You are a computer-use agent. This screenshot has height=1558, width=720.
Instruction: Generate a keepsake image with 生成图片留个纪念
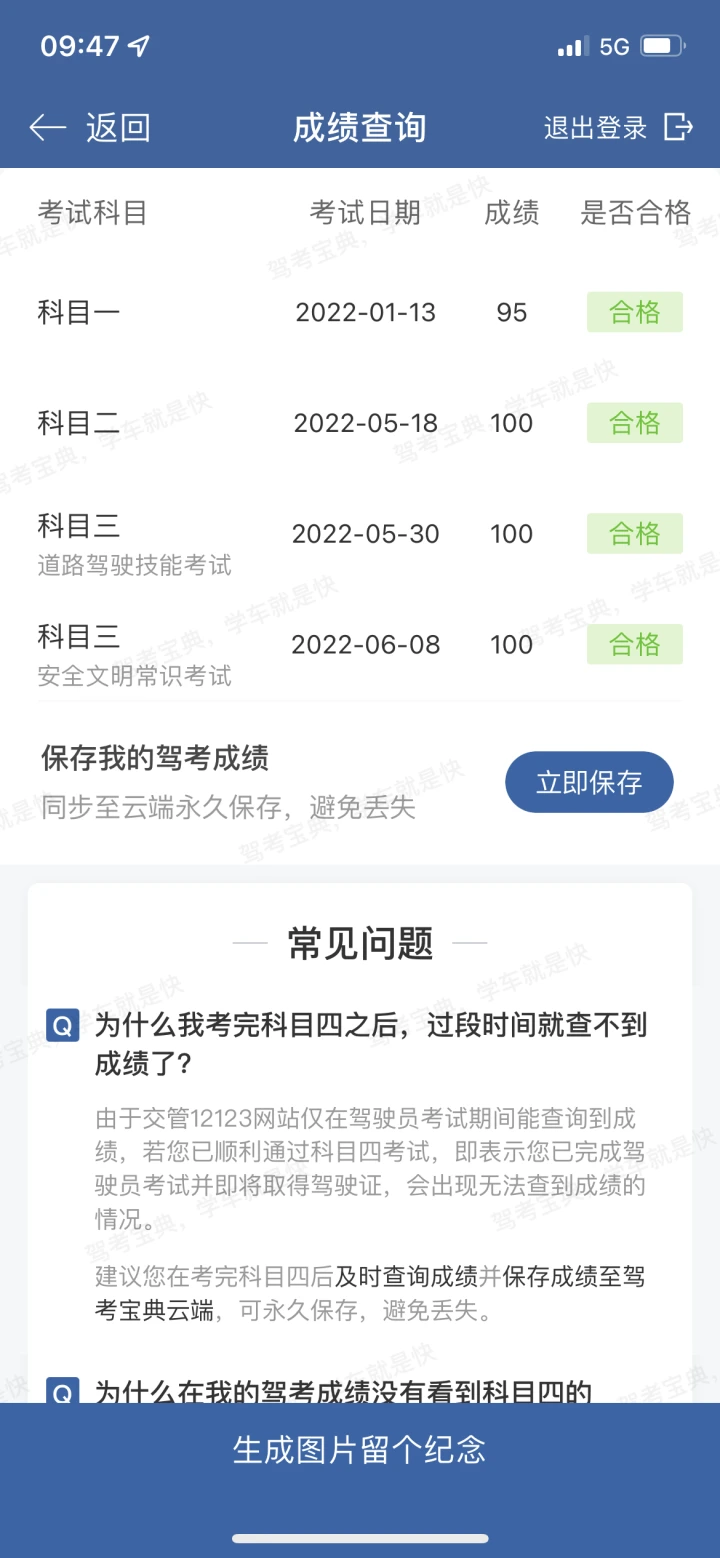point(360,1449)
